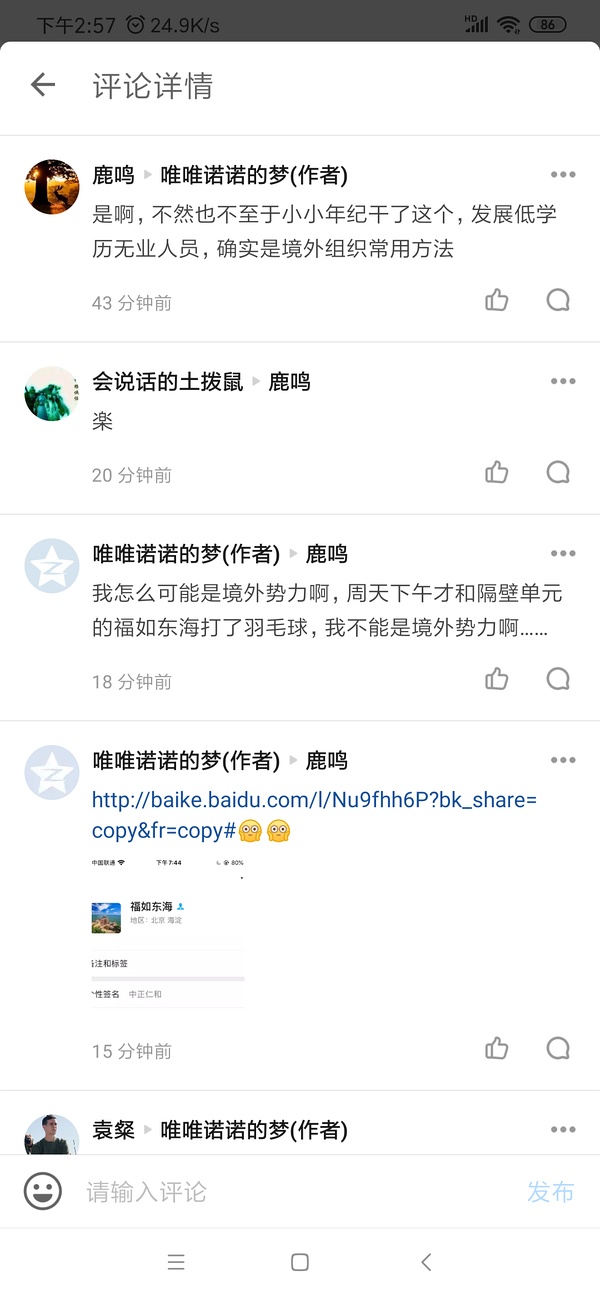
Task: Open more options on 鹿鸣's 43 分钟前 comment
Action: [x=563, y=175]
